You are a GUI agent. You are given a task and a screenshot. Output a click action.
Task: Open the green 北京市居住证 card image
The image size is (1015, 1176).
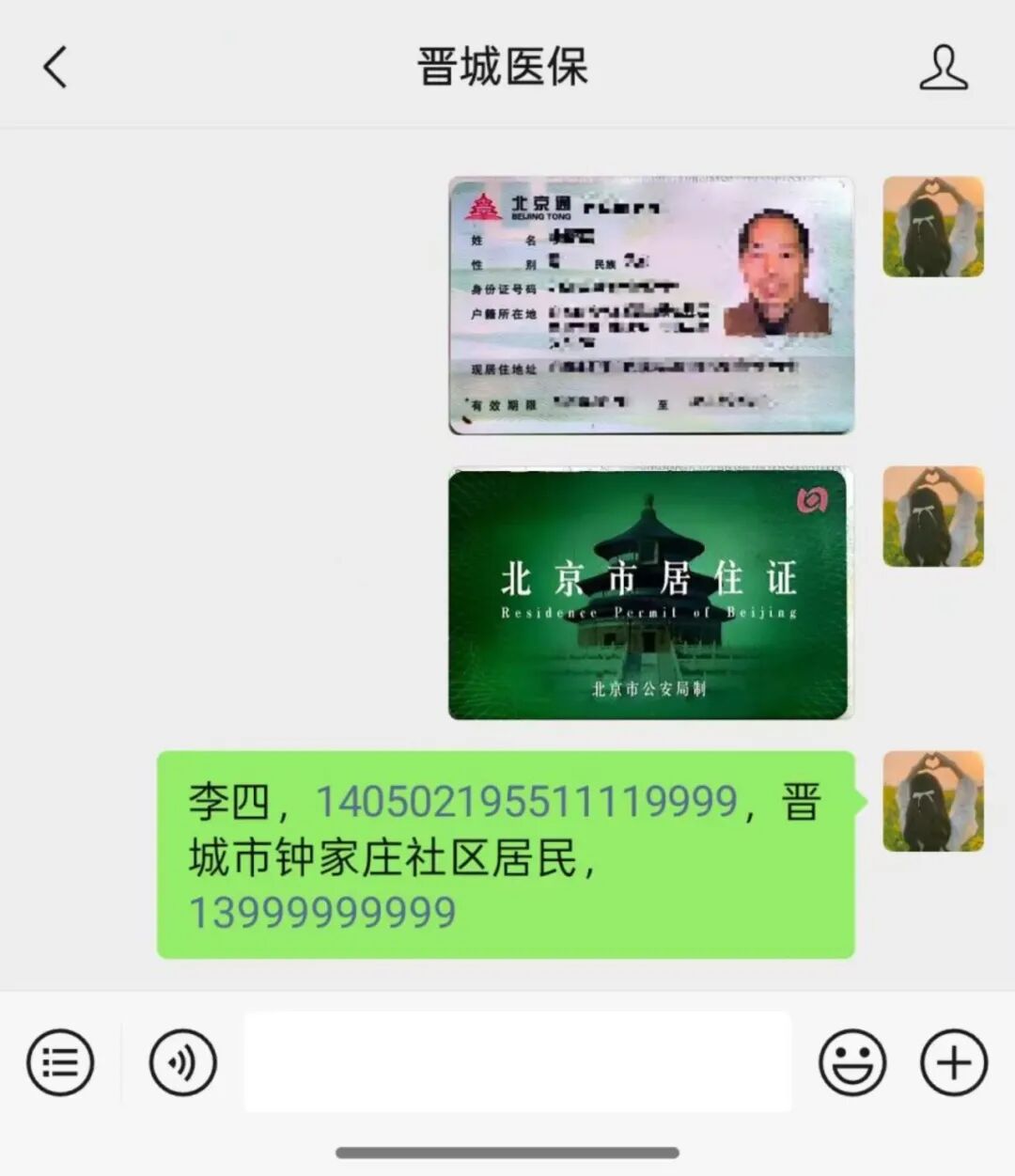pos(648,594)
